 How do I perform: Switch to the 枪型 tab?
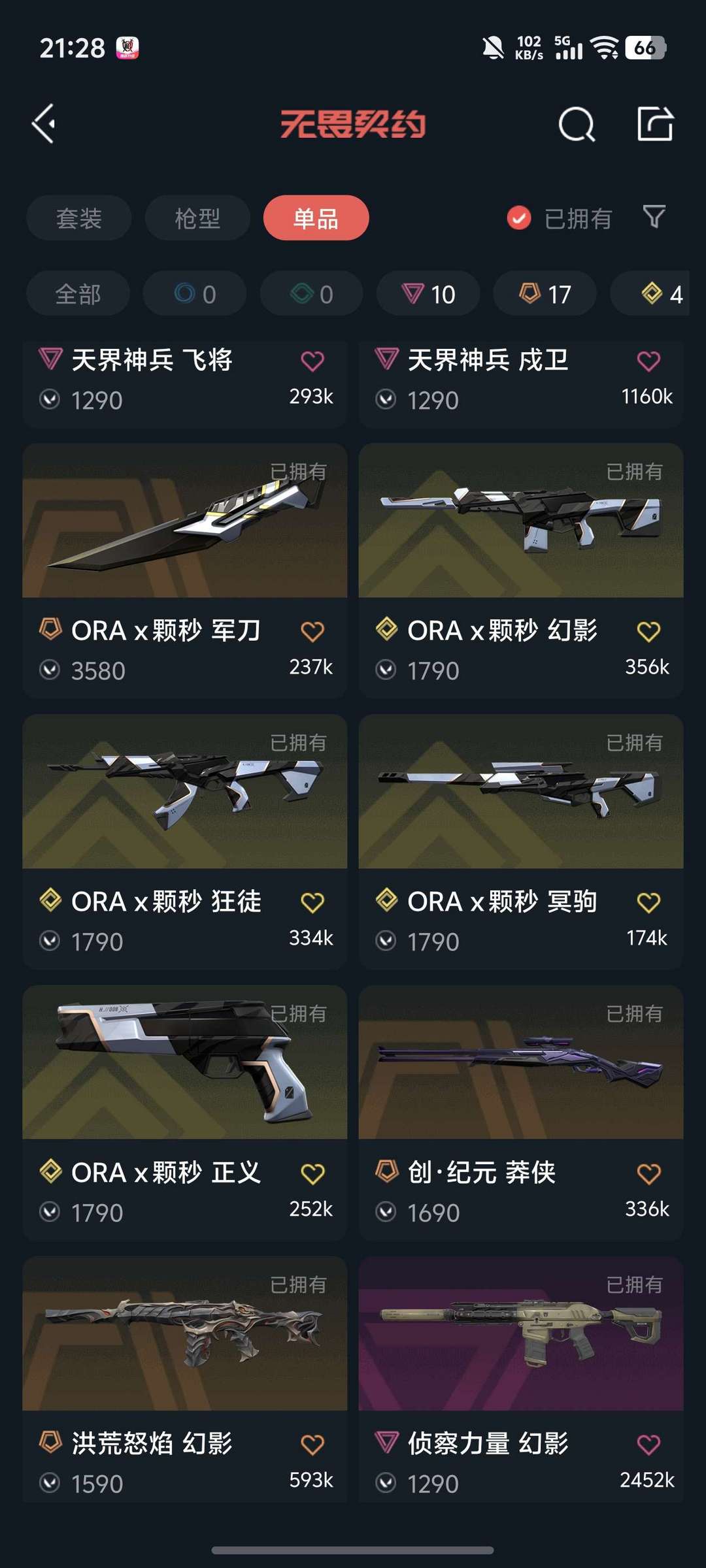point(197,218)
